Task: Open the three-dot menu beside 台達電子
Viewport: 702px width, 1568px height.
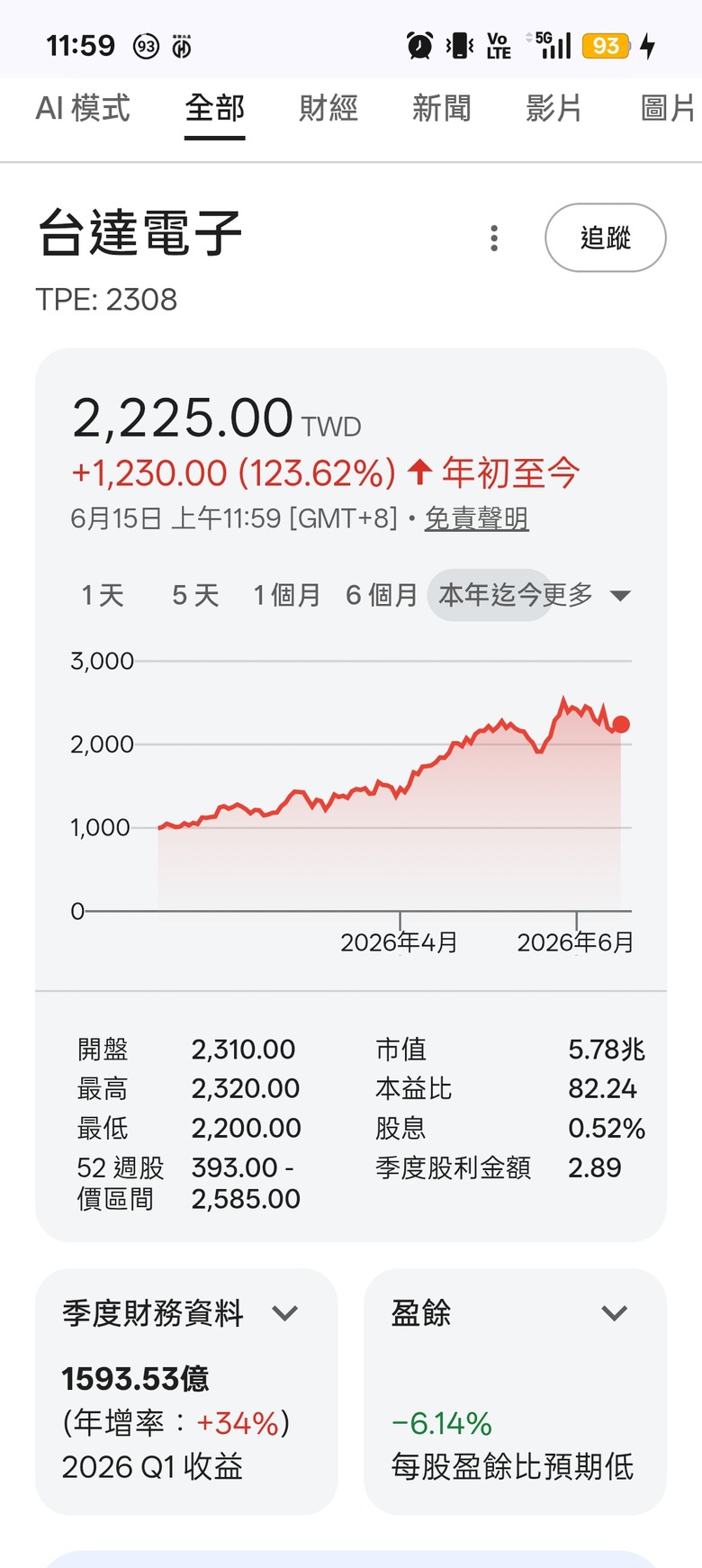Action: [494, 238]
